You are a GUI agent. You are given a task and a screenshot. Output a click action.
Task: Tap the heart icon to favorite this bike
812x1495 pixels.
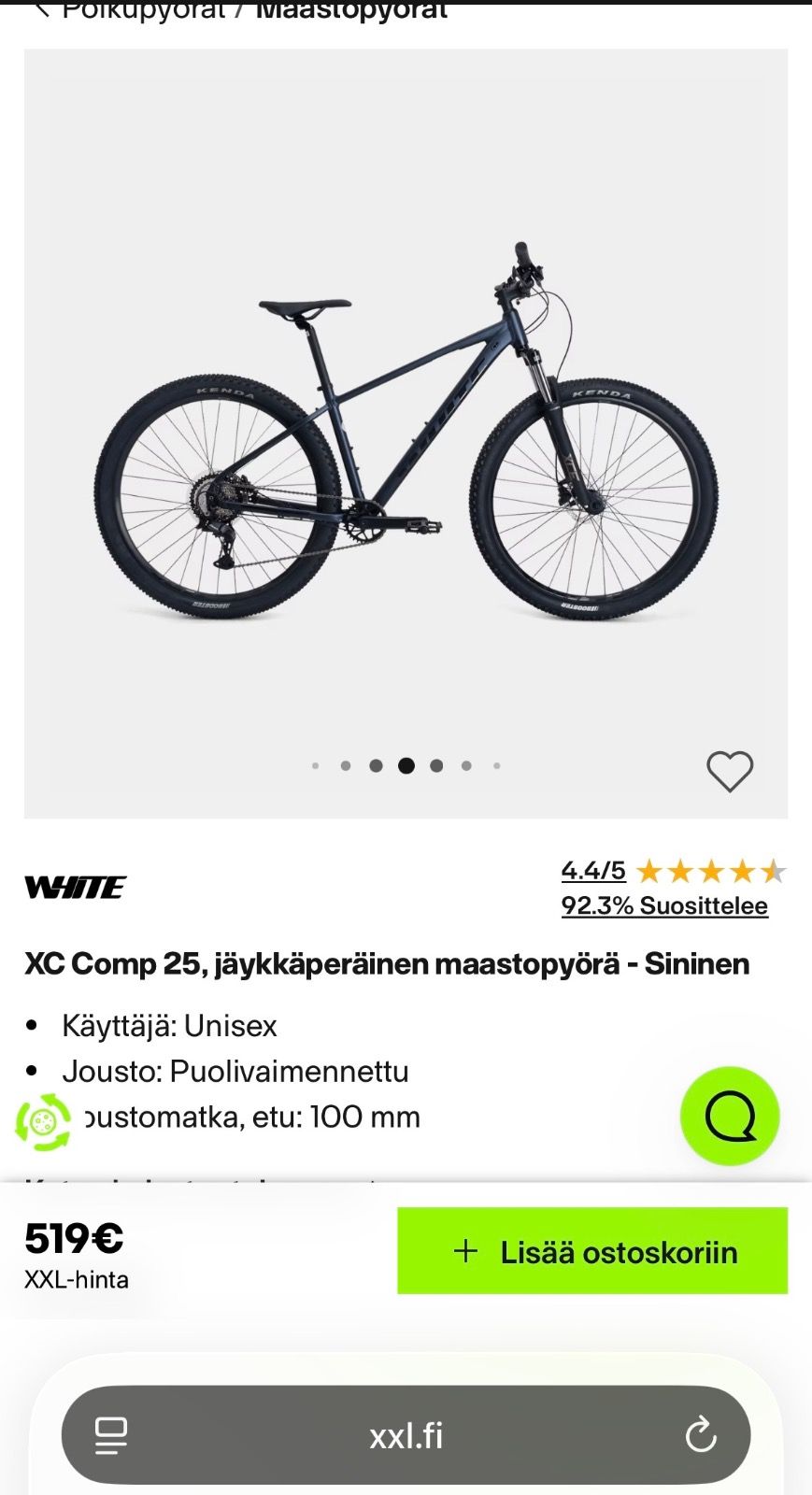(732, 769)
